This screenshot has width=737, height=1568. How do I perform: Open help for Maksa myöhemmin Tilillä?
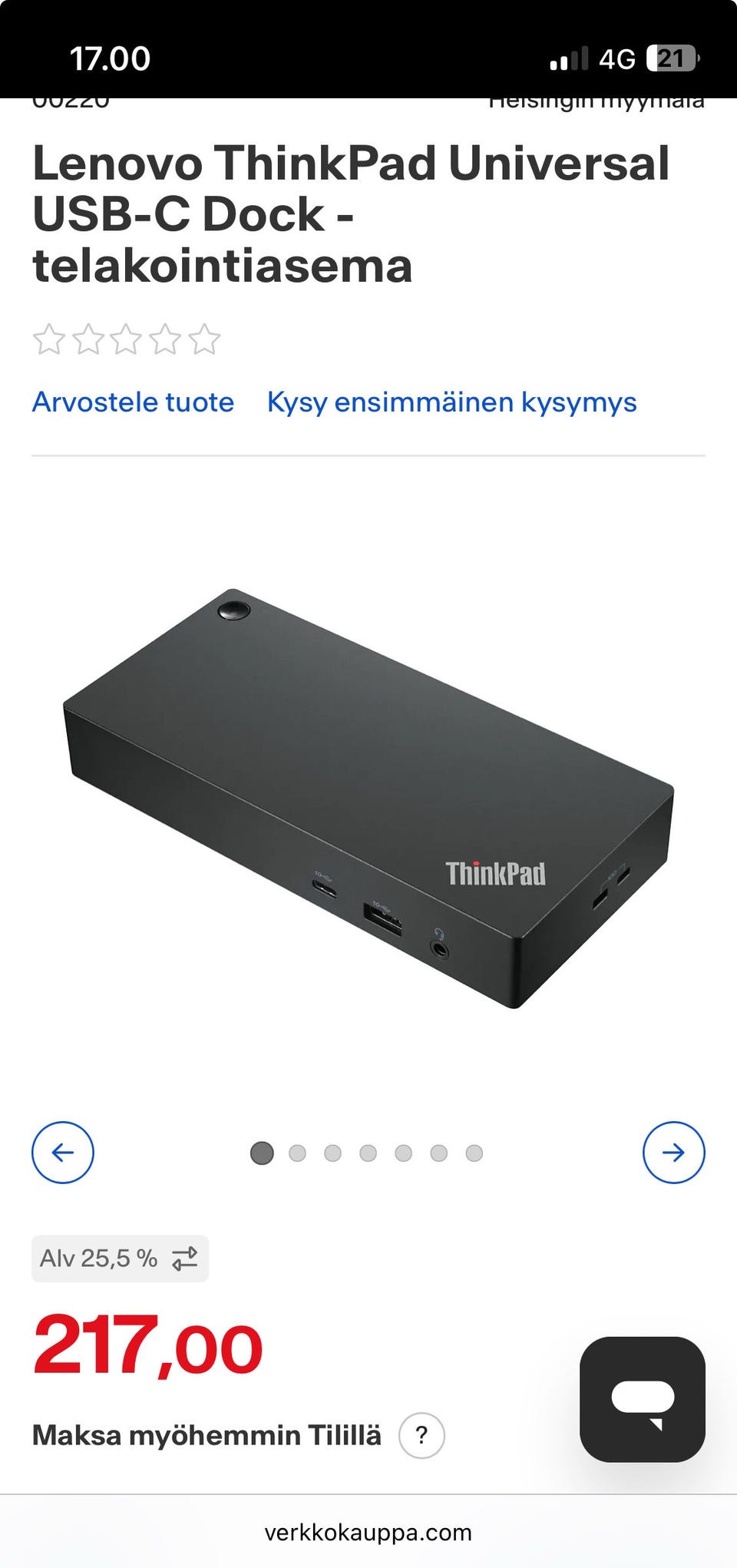coord(421,1435)
